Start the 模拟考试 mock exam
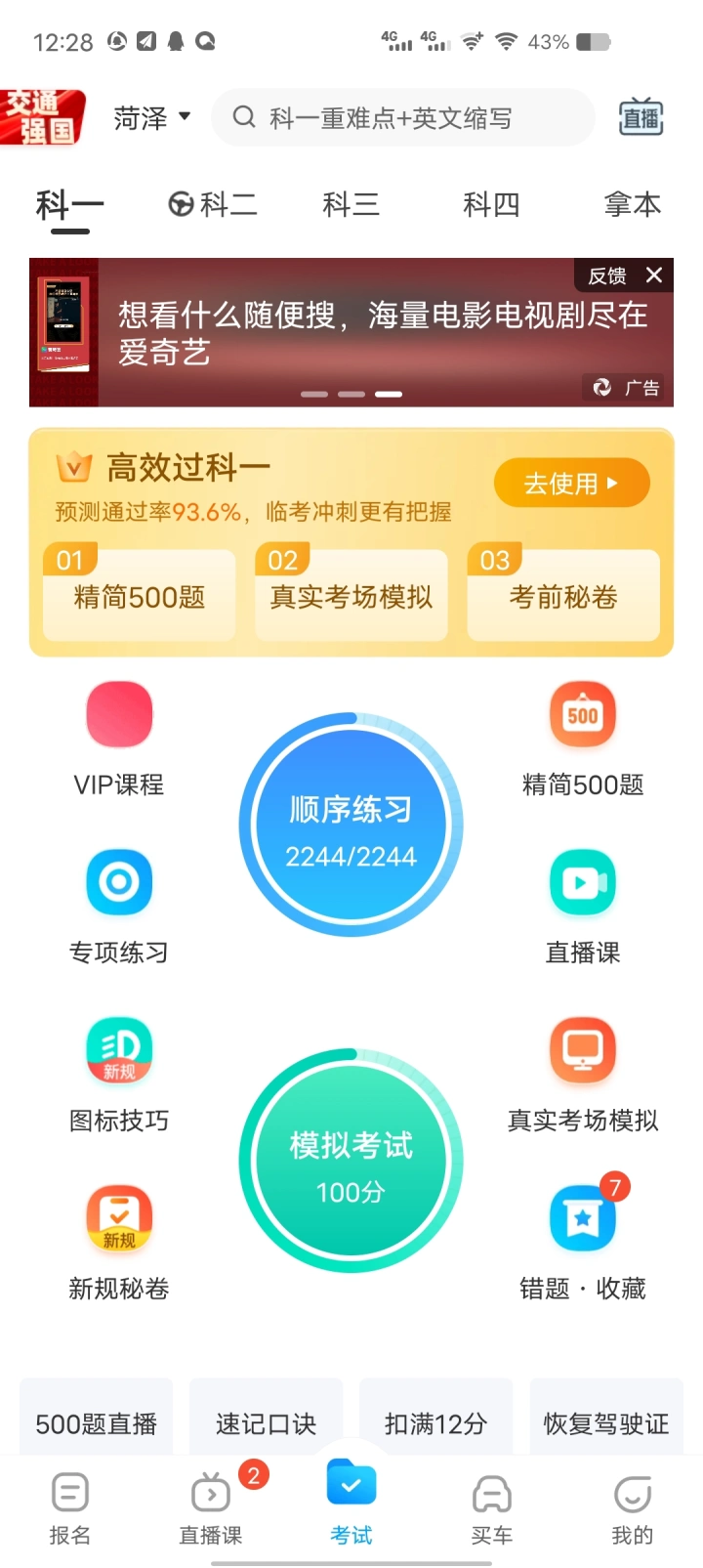 (x=351, y=1162)
